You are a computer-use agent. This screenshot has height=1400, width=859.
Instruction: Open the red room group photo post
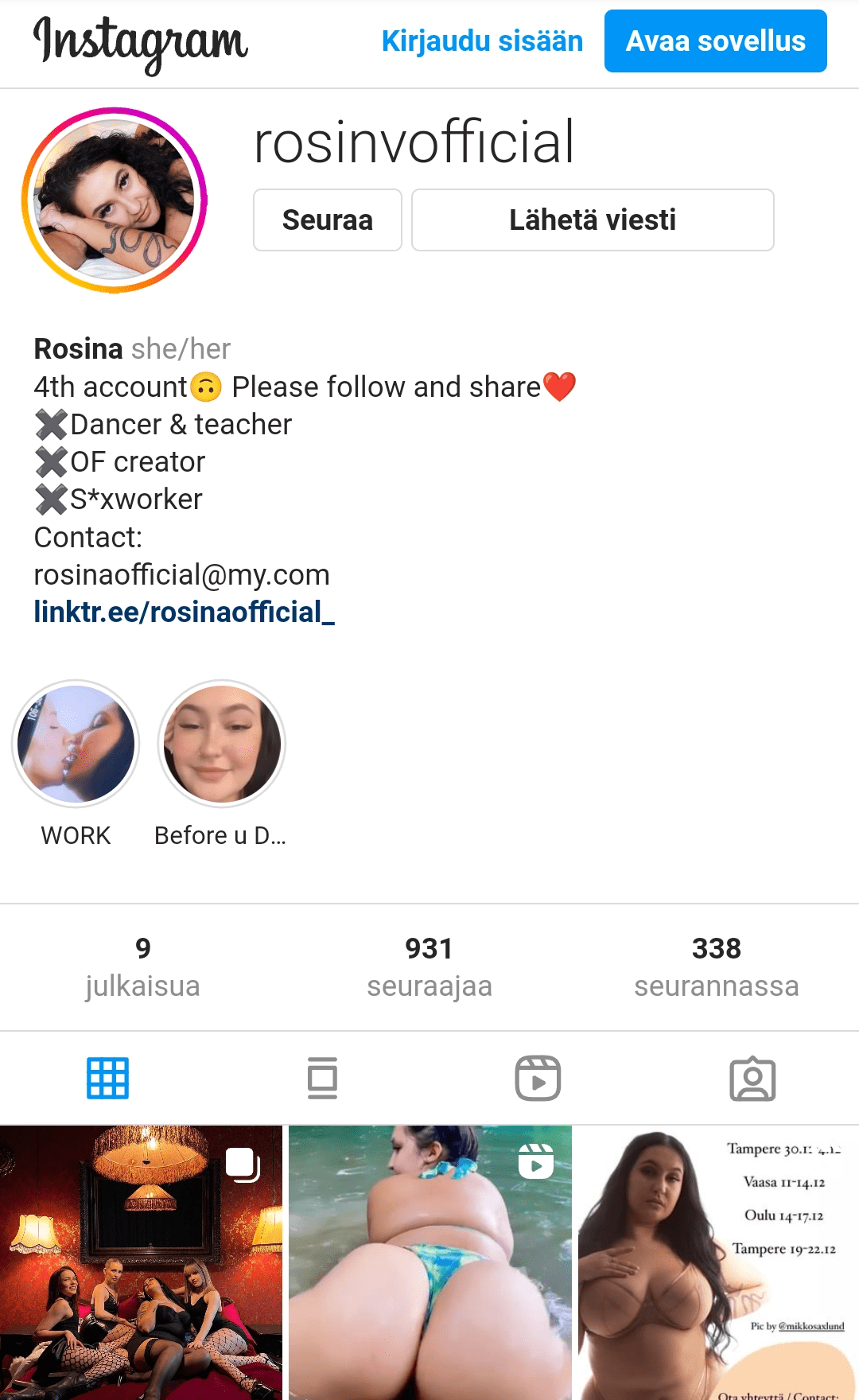pyautogui.click(x=141, y=1262)
